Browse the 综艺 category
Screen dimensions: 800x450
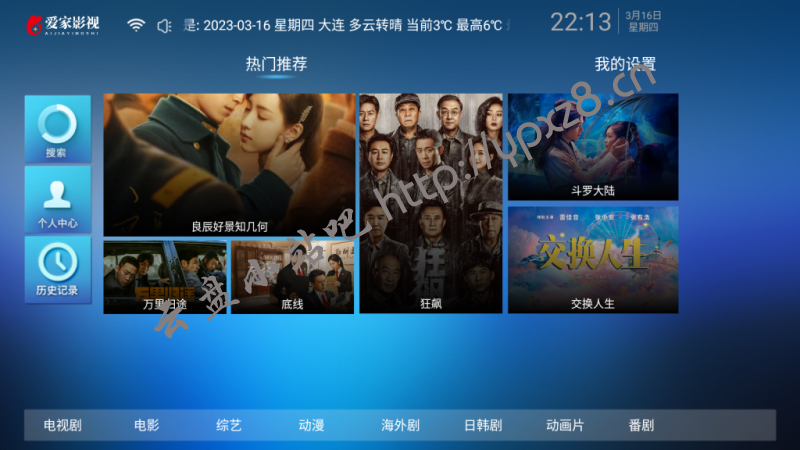[x=229, y=425]
